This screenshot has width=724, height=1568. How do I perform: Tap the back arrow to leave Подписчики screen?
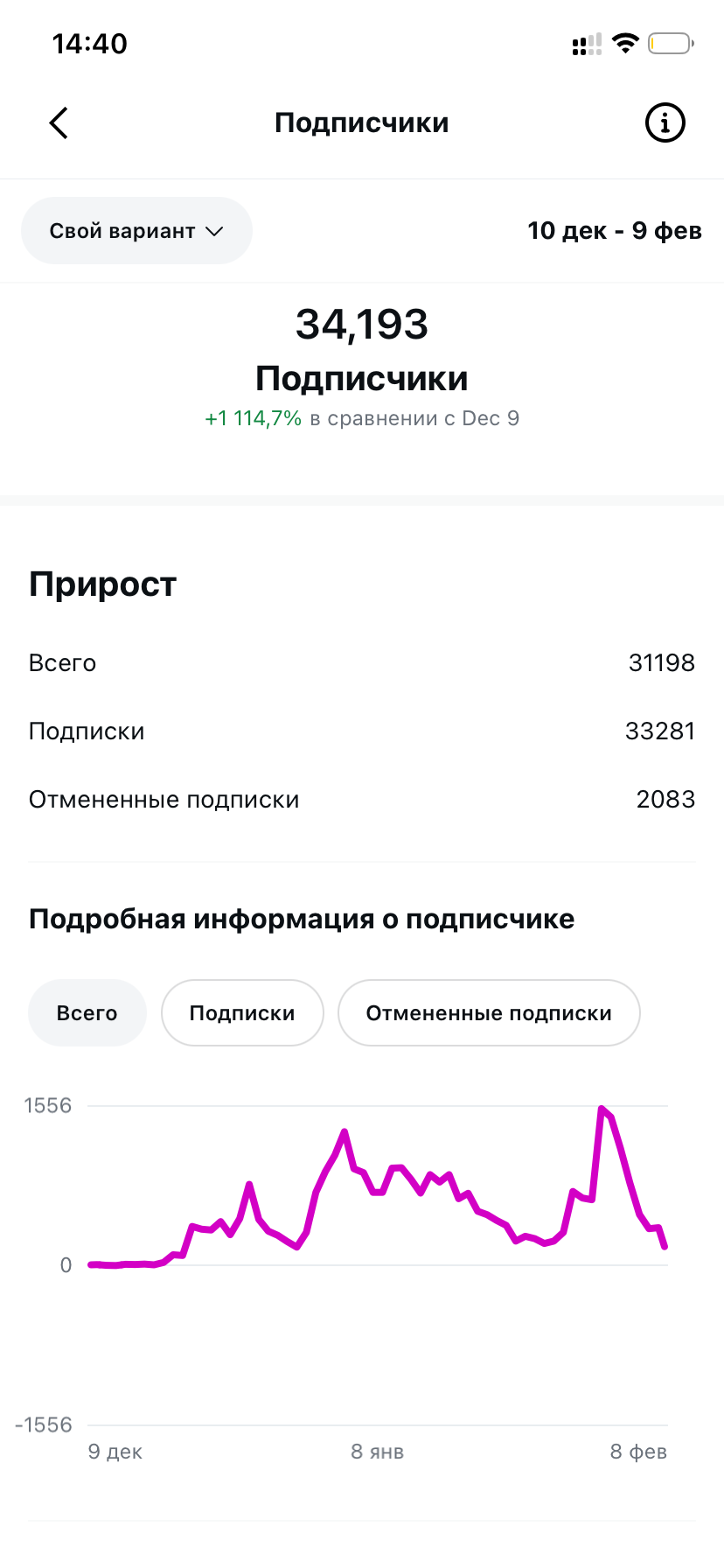58,122
